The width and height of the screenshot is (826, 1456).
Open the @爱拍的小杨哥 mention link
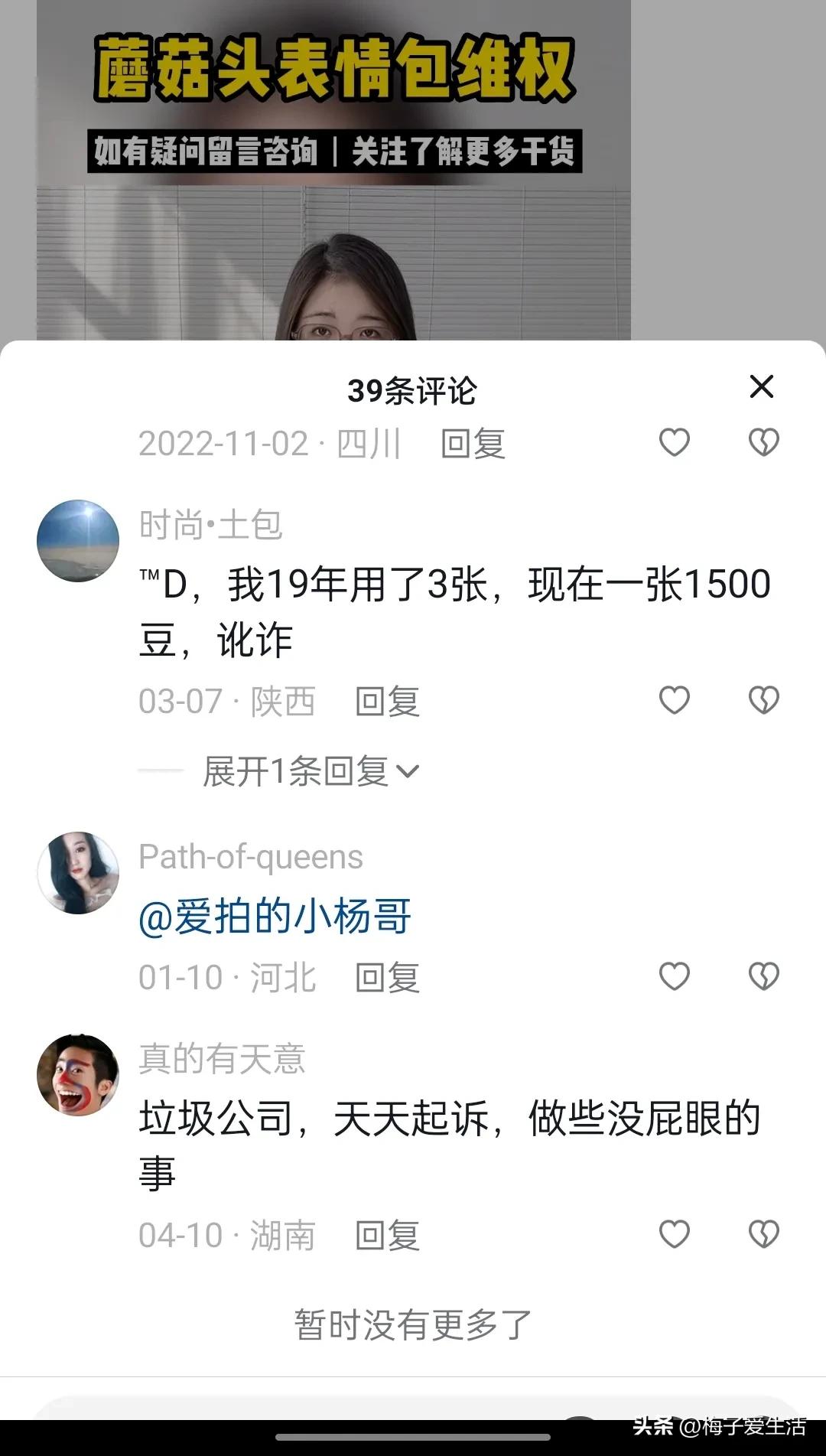(272, 918)
